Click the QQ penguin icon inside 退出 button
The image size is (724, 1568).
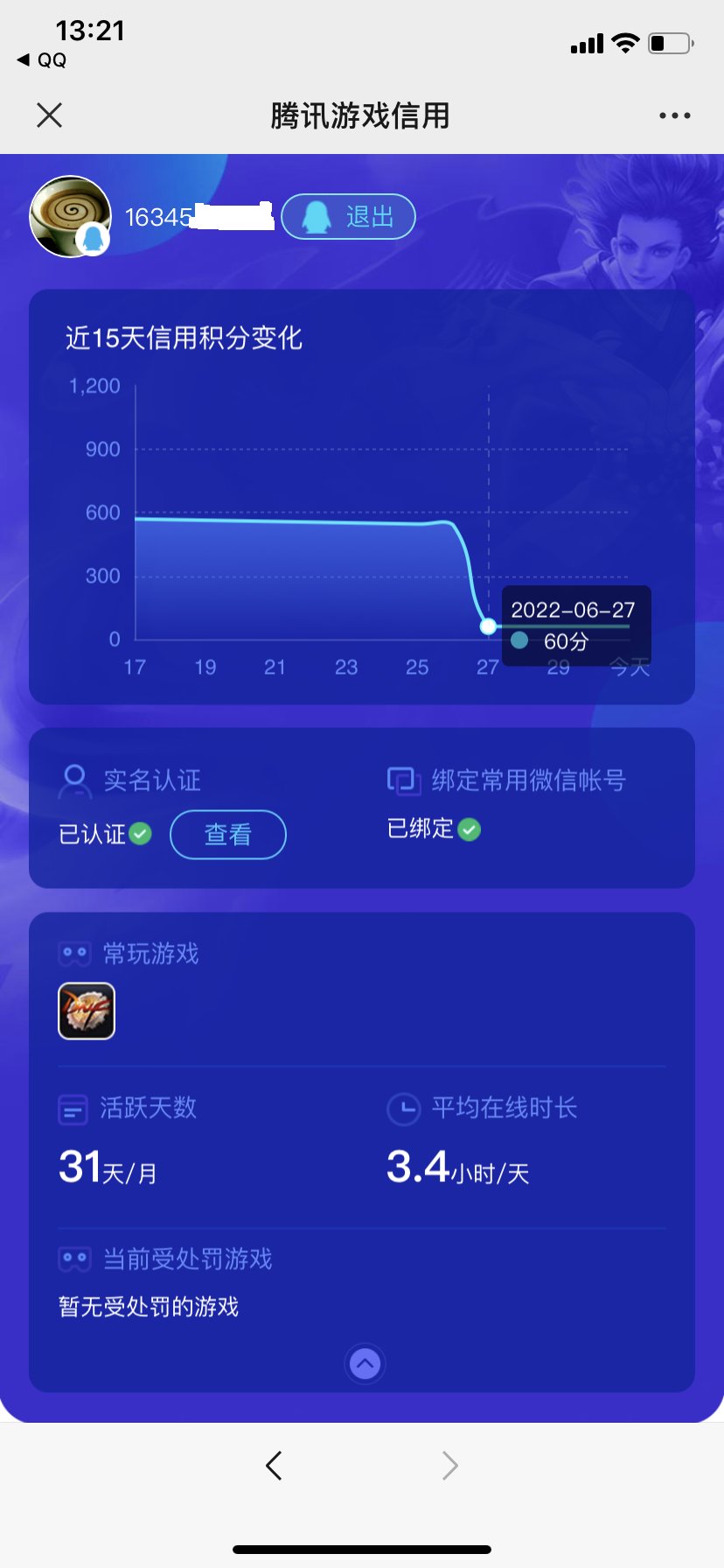coord(315,216)
